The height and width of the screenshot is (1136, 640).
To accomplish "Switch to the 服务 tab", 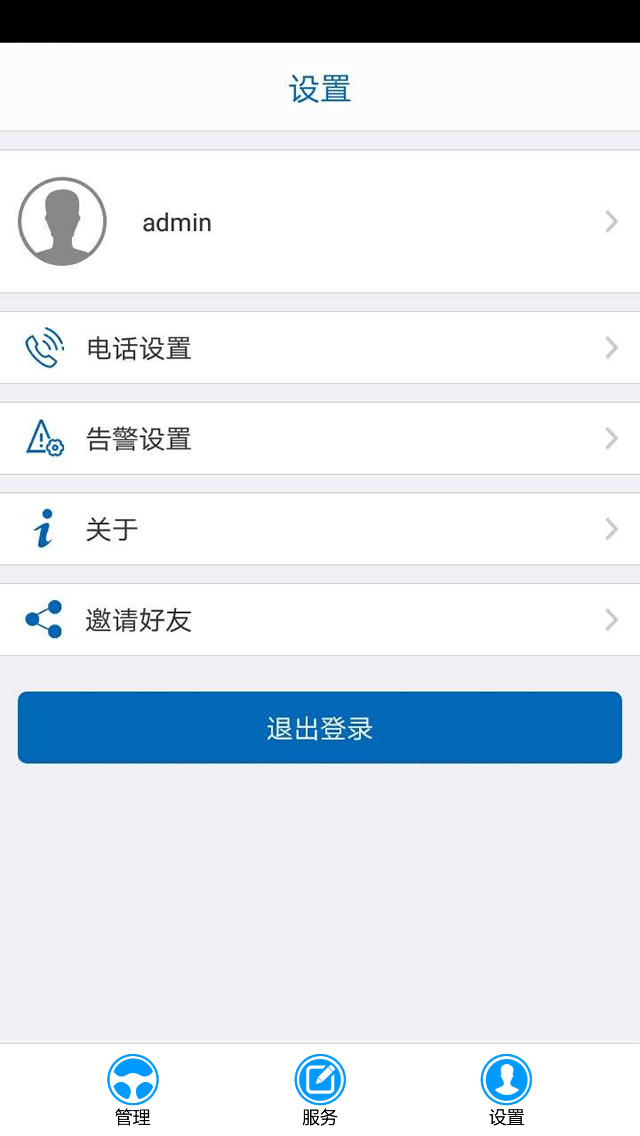I will coord(320,1090).
